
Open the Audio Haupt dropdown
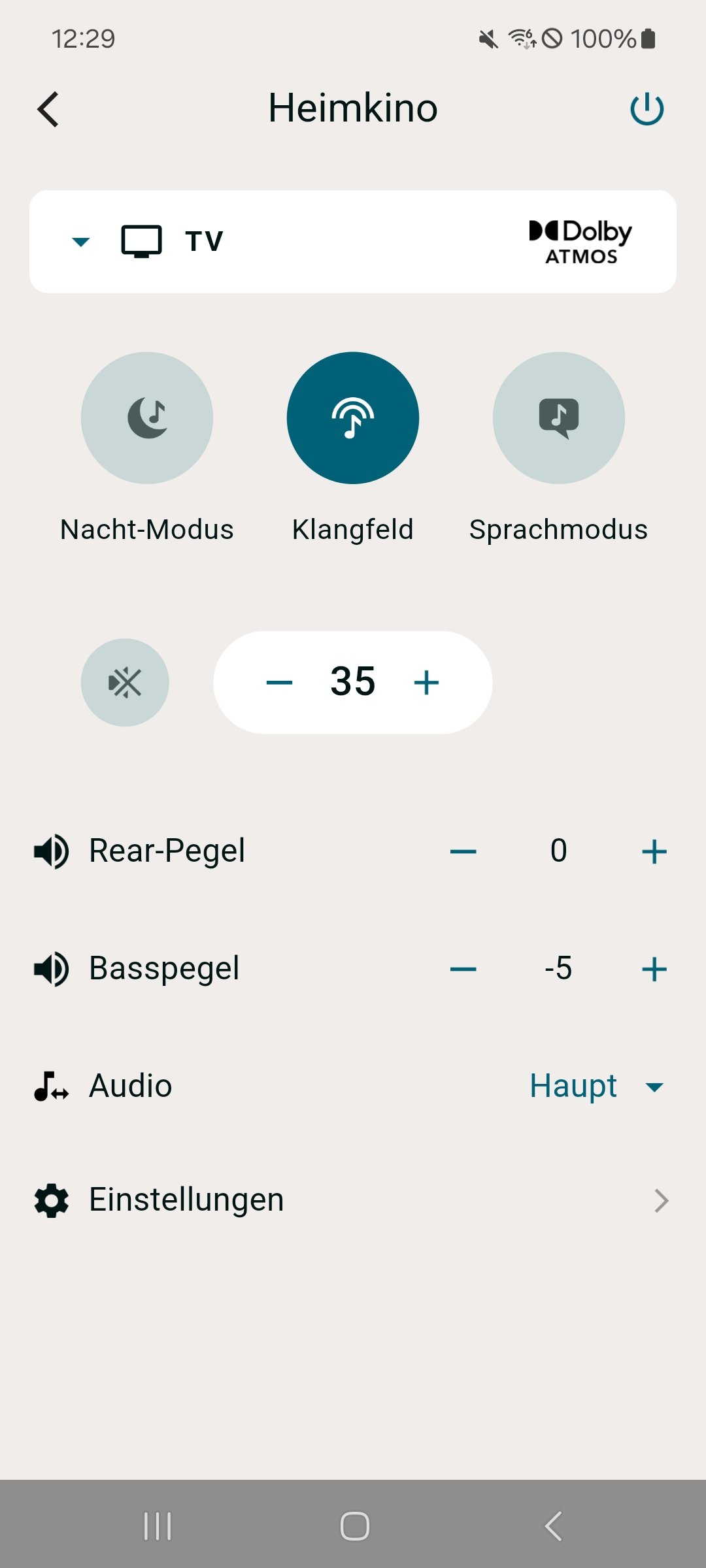pos(596,1086)
